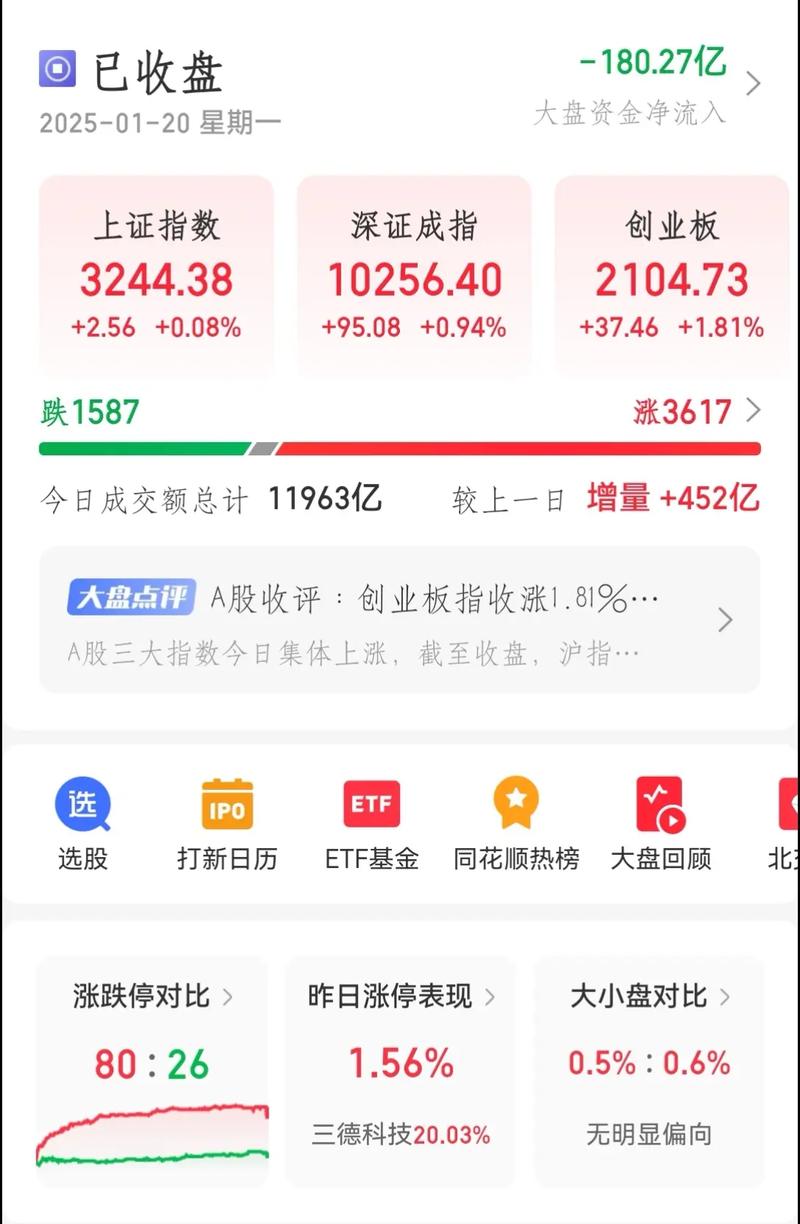
Task: Open the A股收评 commentary chevron
Action: (725, 620)
